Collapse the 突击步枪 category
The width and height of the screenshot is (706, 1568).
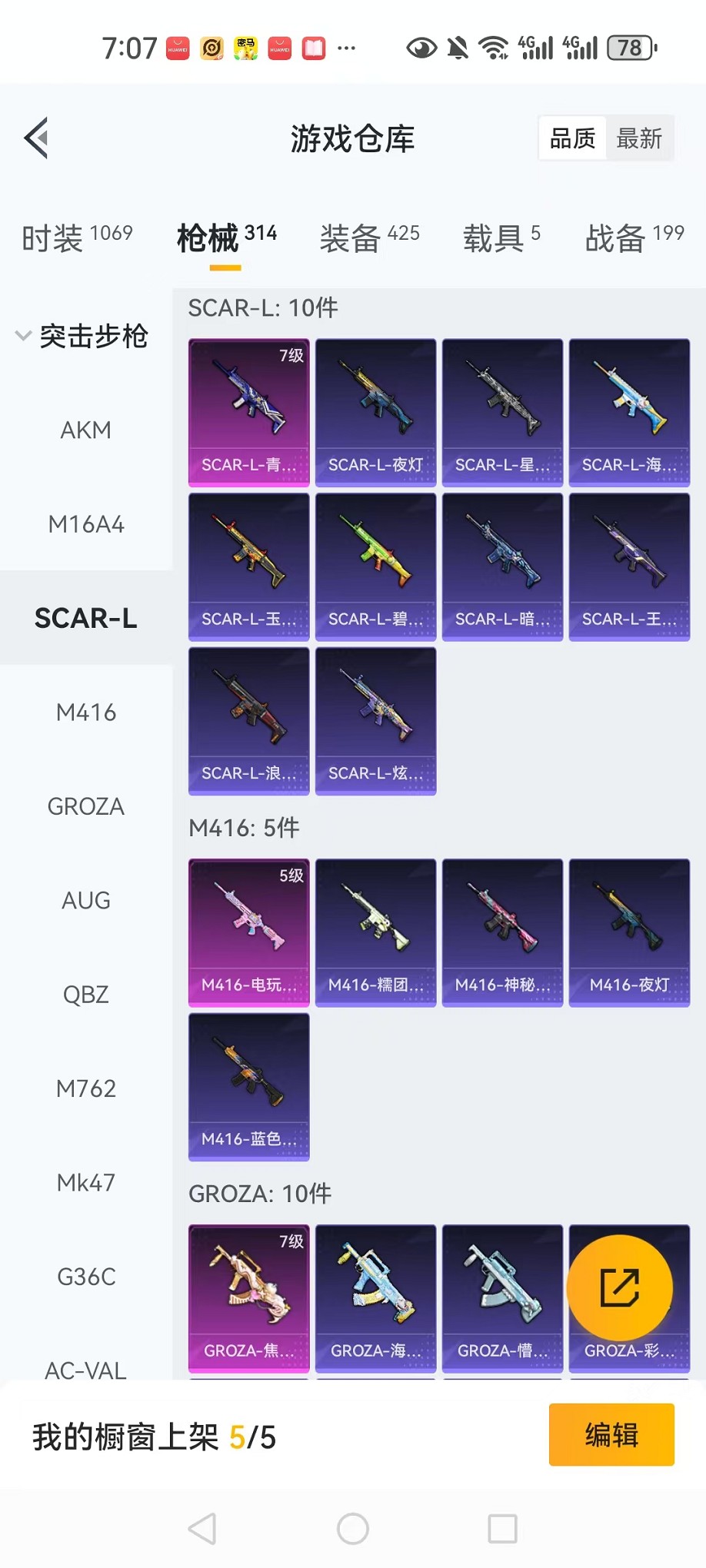(x=82, y=336)
